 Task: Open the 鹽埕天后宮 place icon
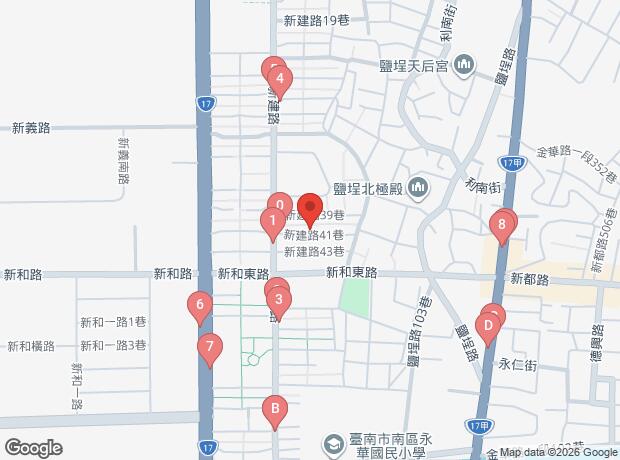(463, 68)
